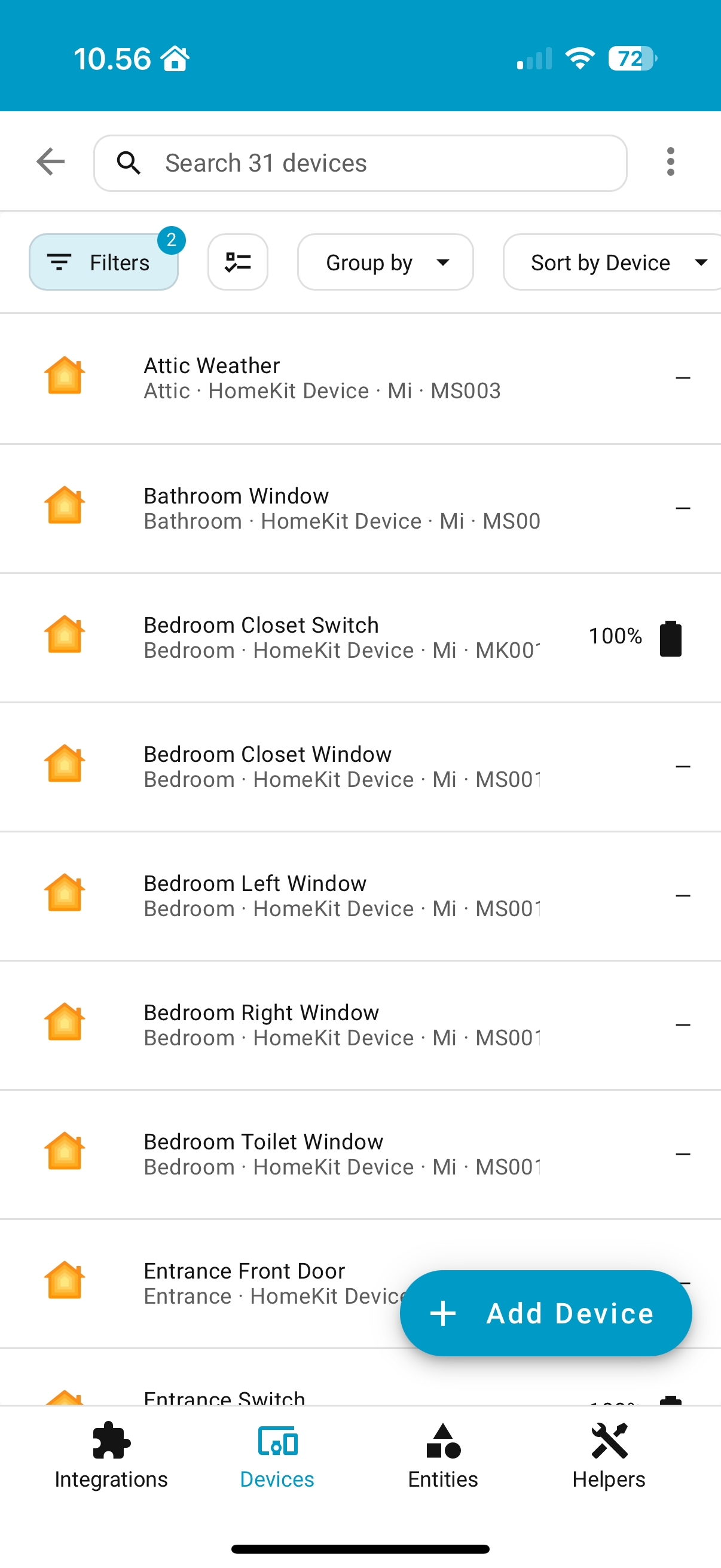The width and height of the screenshot is (721, 1568).
Task: Open the Bedroom Left Window device
Action: point(341,895)
